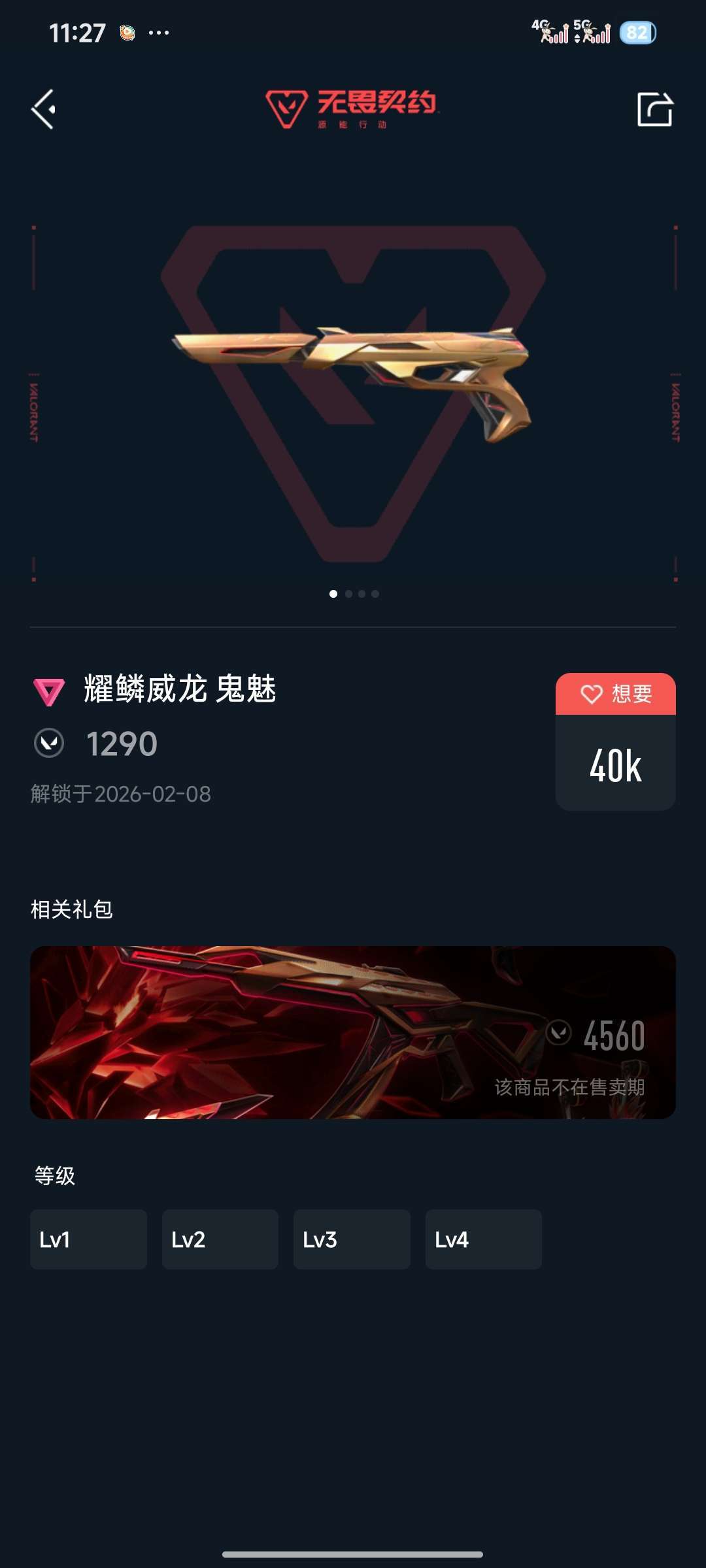Select the Lv1 level
Image resolution: width=706 pixels, height=1568 pixels.
click(x=88, y=1239)
